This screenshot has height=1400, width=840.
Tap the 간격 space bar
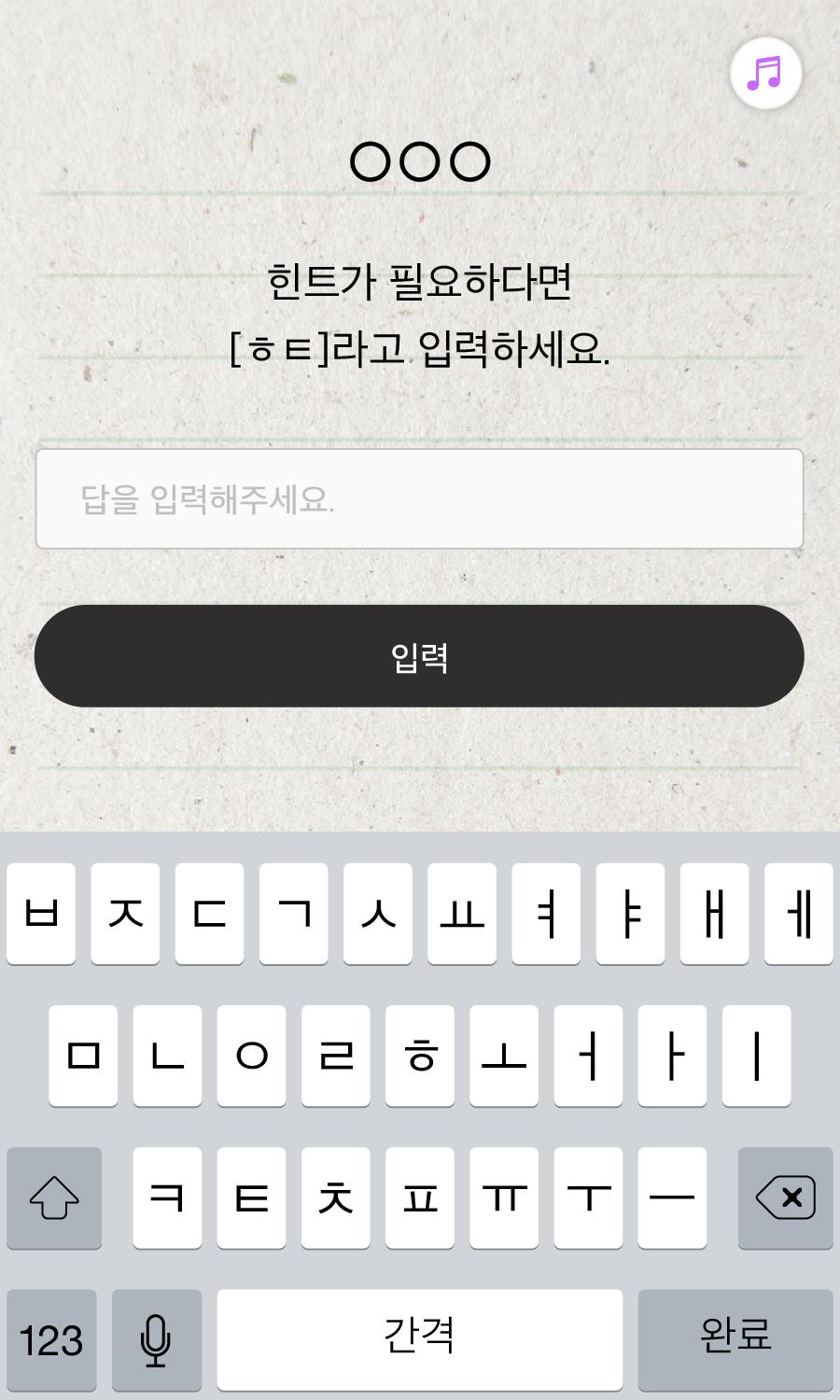coord(419,1338)
